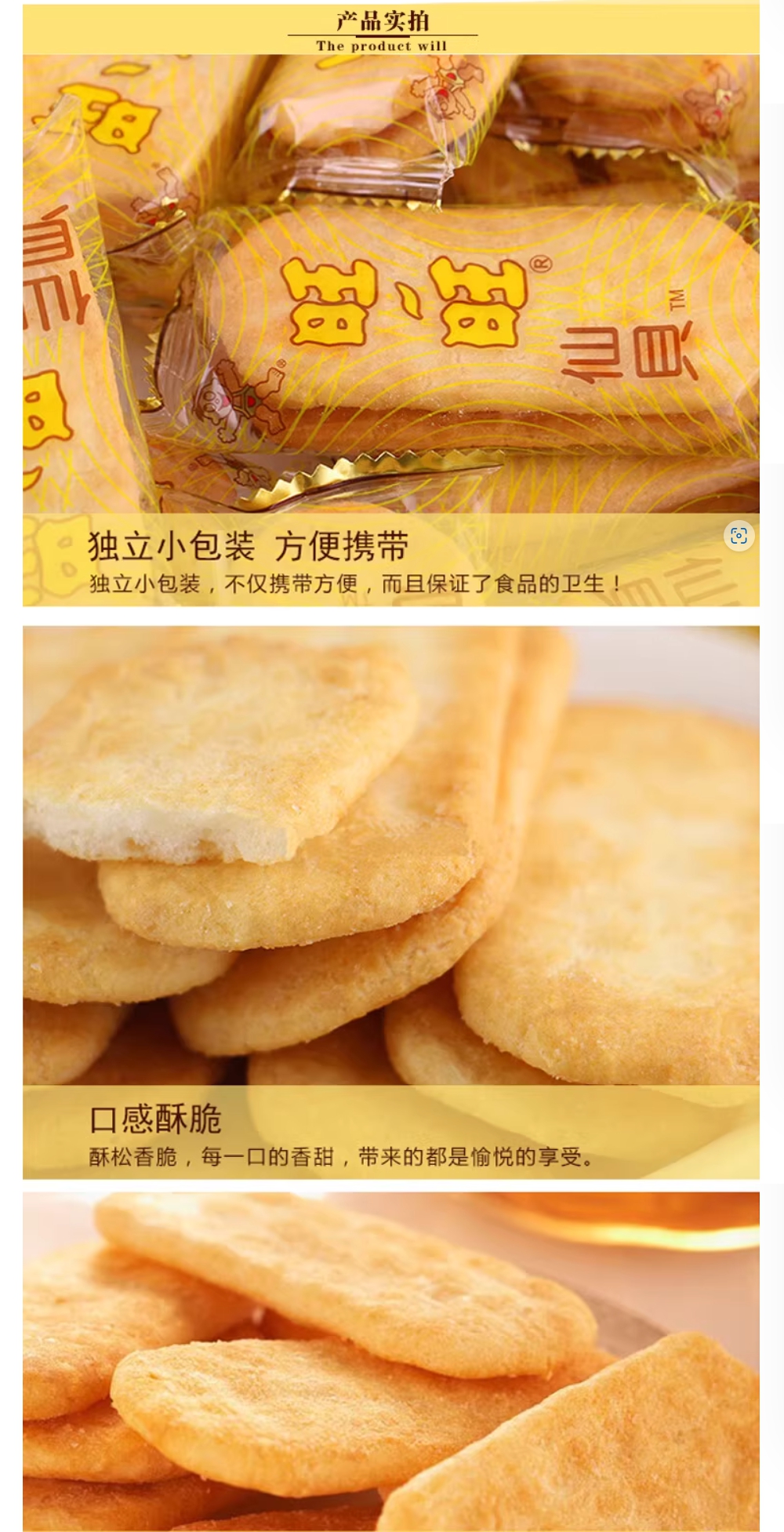Tap the visual search scan icon
Image resolution: width=784 pixels, height=1532 pixels.
739,536
